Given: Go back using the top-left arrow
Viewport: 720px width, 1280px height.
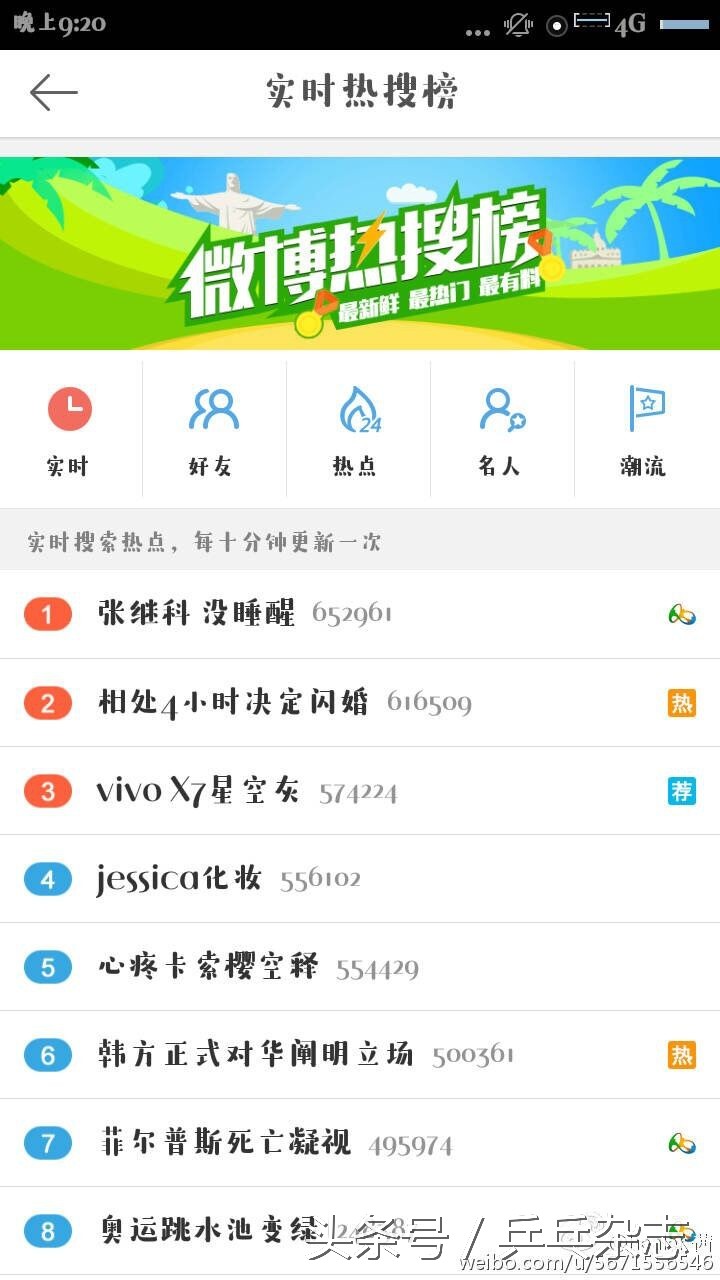Looking at the screenshot, I should (x=54, y=93).
